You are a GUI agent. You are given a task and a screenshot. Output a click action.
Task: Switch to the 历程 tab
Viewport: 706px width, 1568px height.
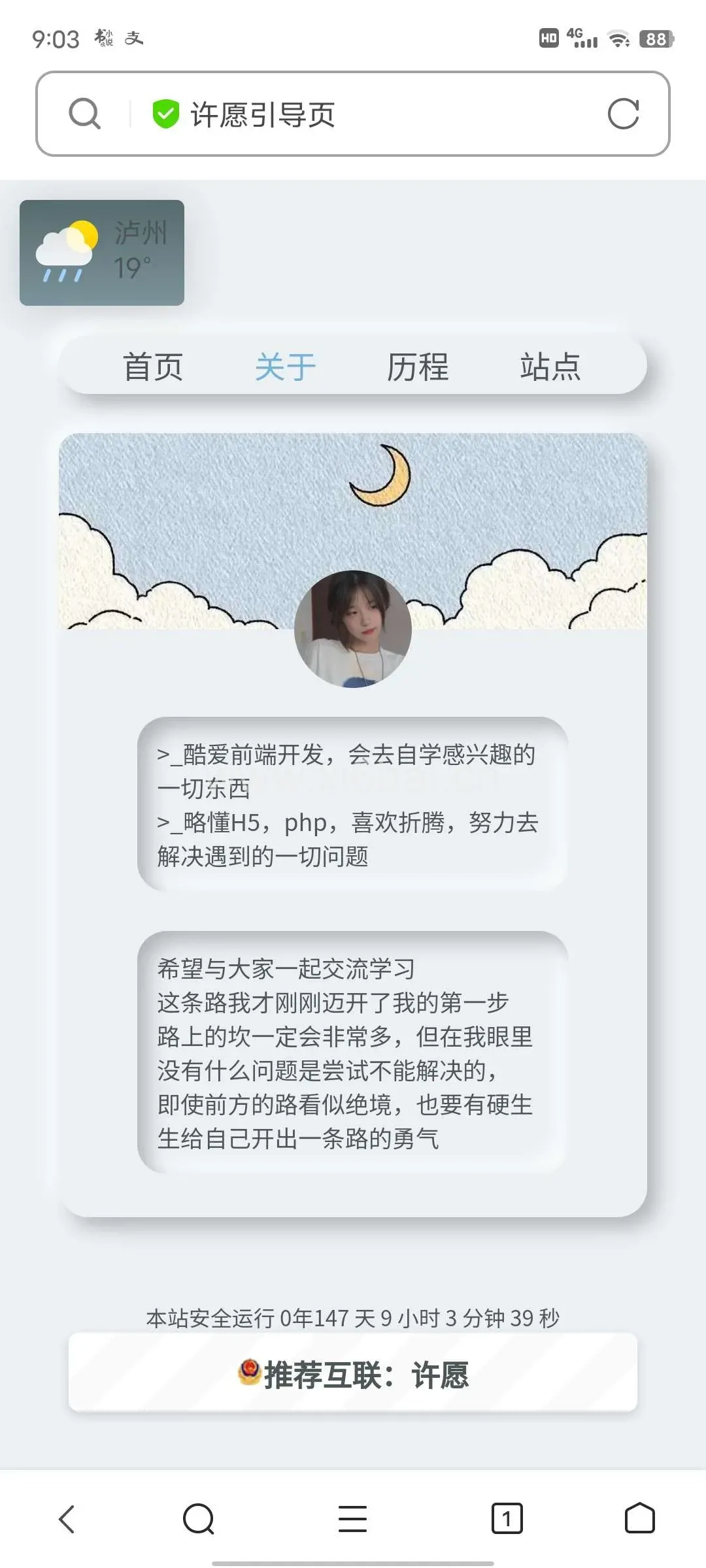tap(418, 367)
